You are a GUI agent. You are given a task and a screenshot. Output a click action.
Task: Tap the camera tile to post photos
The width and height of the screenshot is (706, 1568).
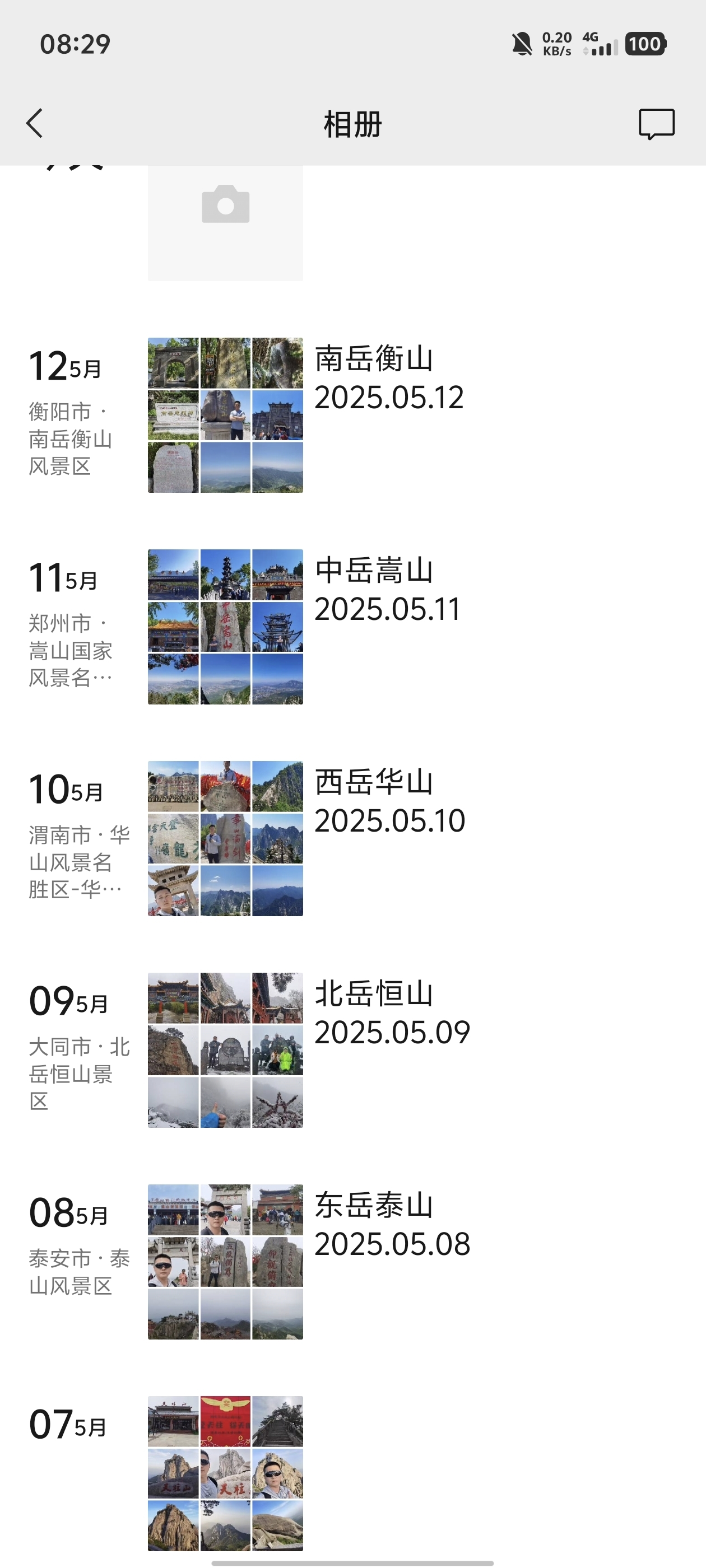pos(225,223)
